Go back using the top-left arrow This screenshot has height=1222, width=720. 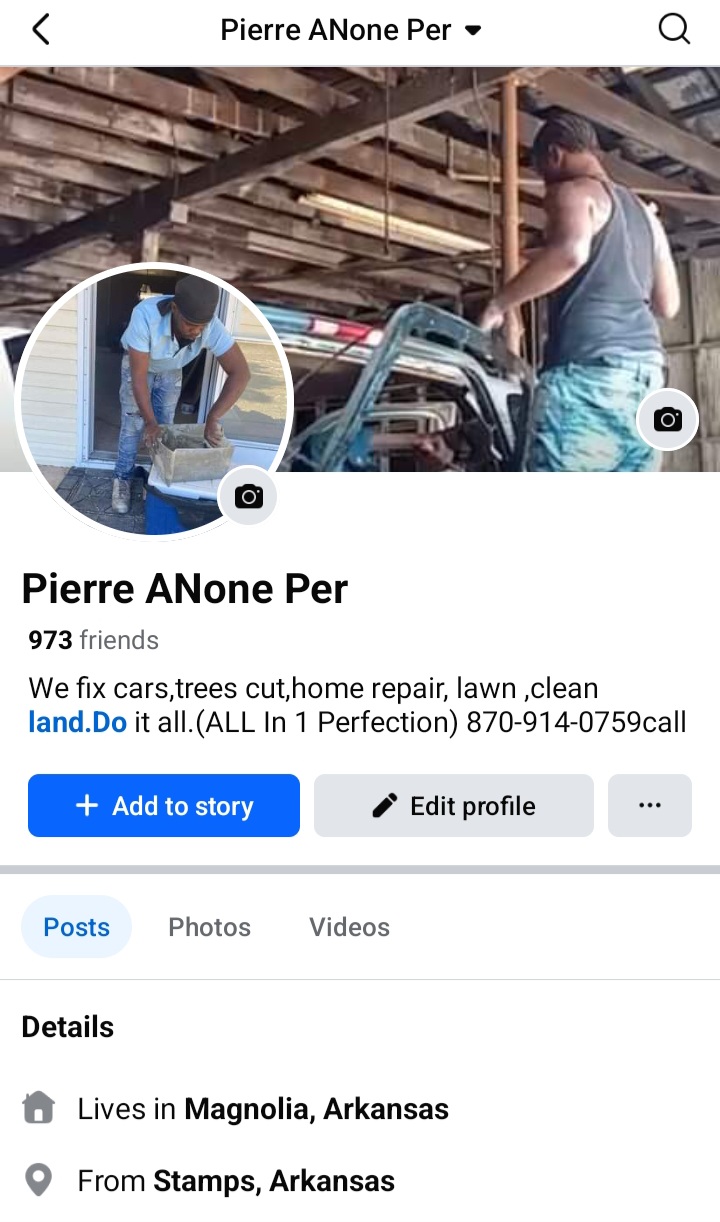[x=40, y=30]
